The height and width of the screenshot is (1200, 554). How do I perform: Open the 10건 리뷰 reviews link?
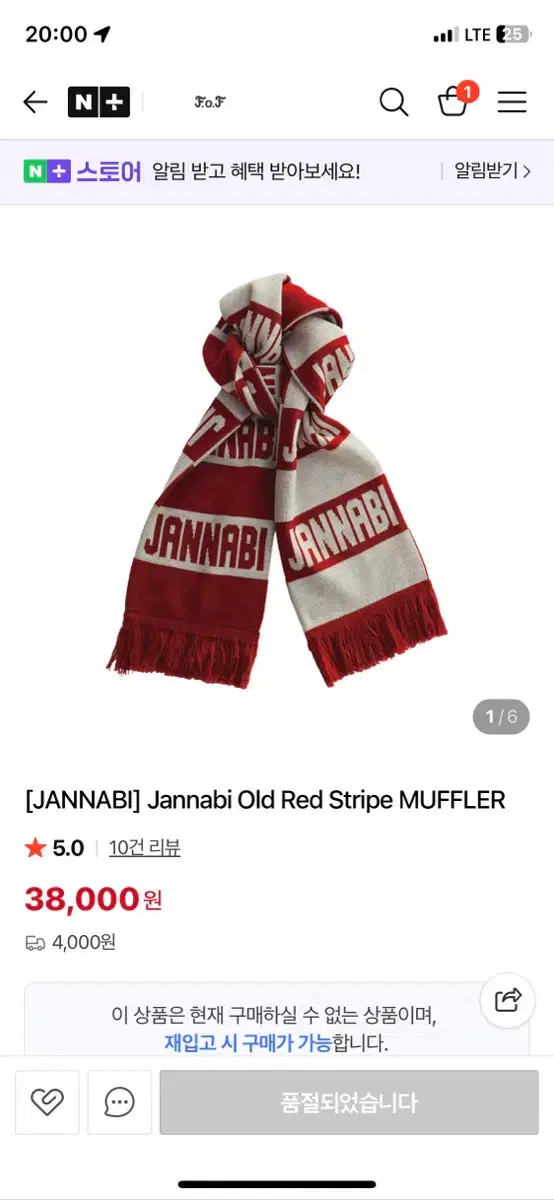pos(145,848)
